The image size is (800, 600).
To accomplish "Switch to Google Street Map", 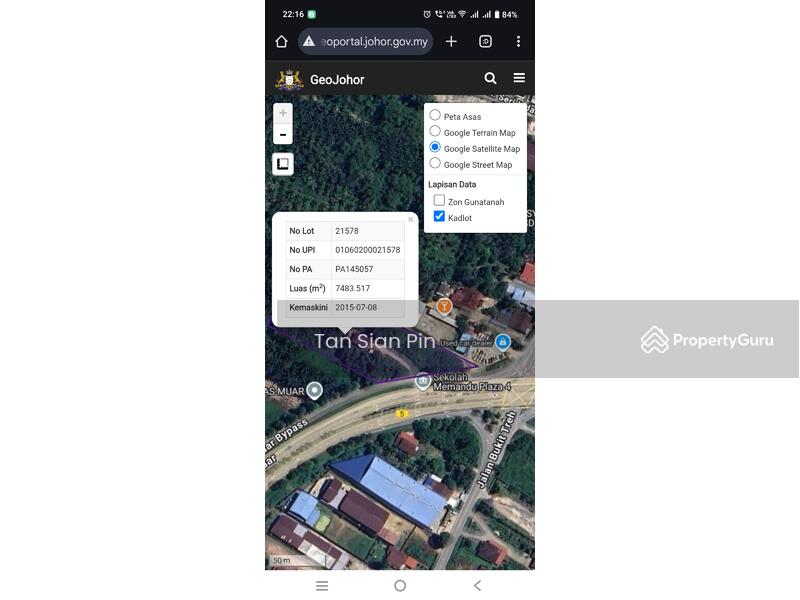I will click(x=435, y=163).
